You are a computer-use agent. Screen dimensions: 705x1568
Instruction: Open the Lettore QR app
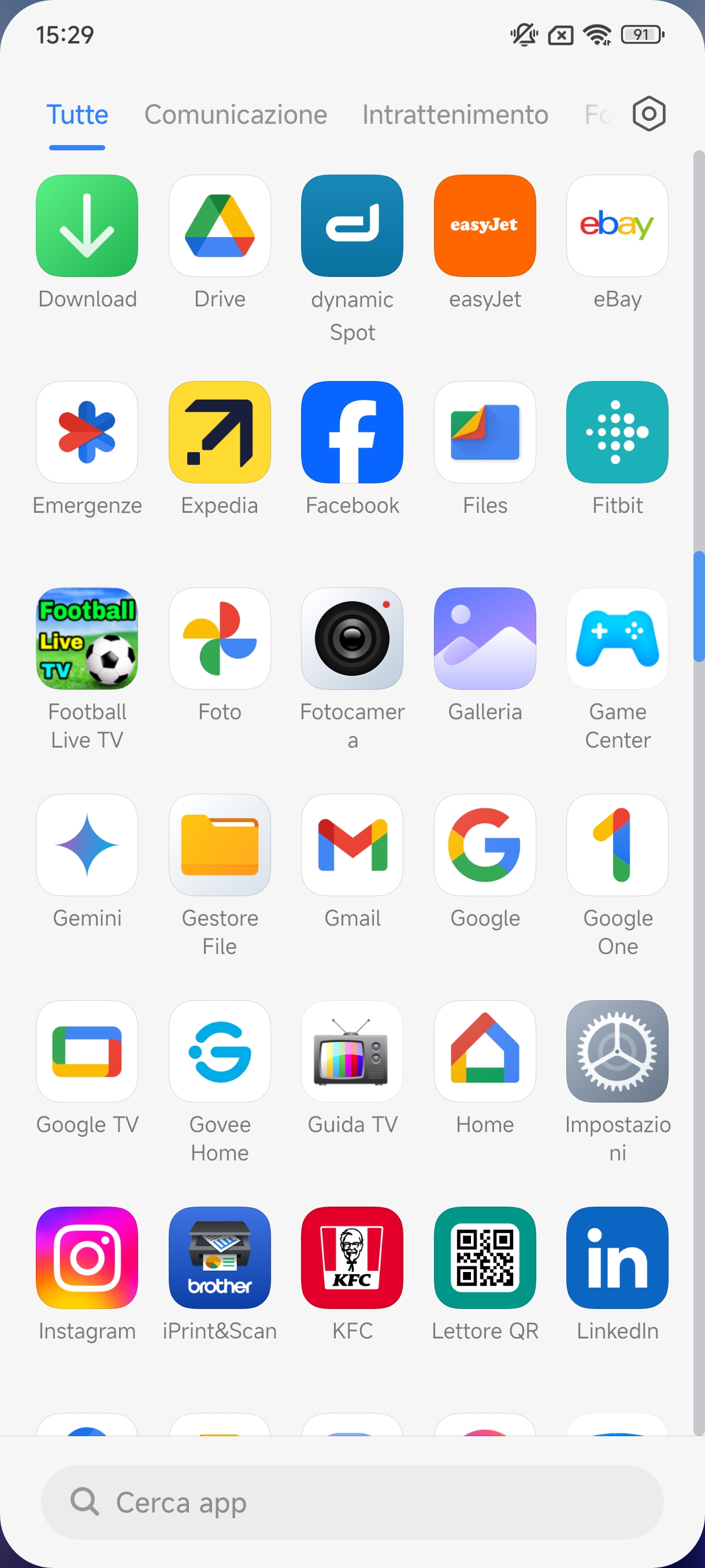pos(485,1258)
